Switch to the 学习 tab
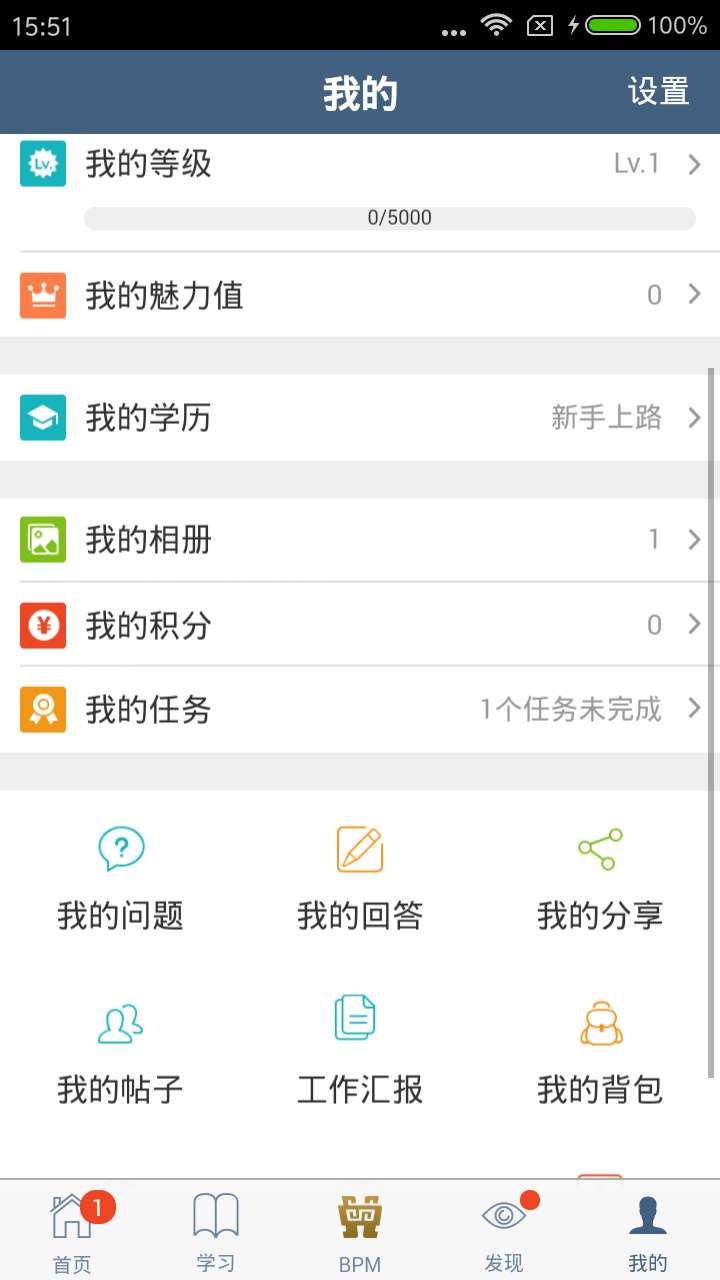720x1280 pixels. coord(216,1231)
